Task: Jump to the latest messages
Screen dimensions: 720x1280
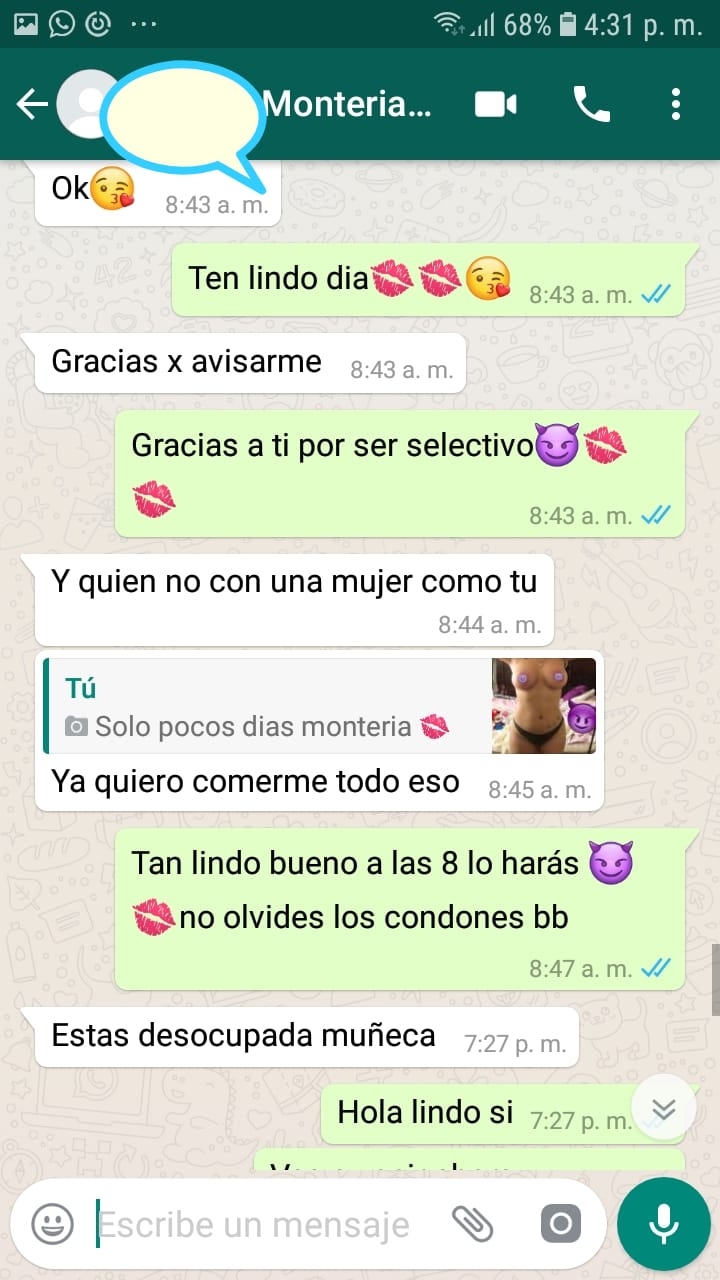Action: pyautogui.click(x=664, y=1109)
